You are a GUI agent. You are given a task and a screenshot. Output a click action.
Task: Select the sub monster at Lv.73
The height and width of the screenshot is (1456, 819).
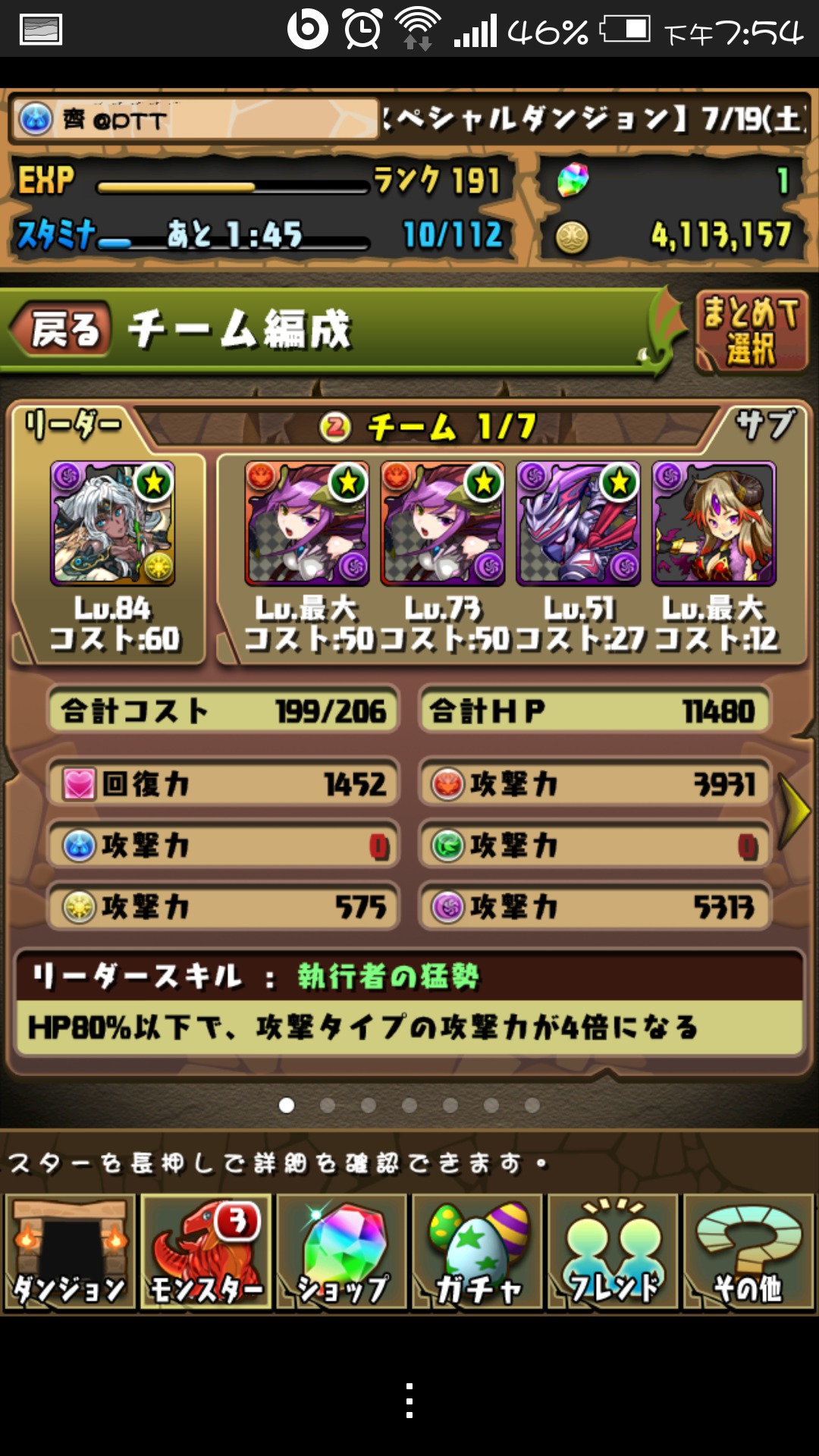(443, 523)
